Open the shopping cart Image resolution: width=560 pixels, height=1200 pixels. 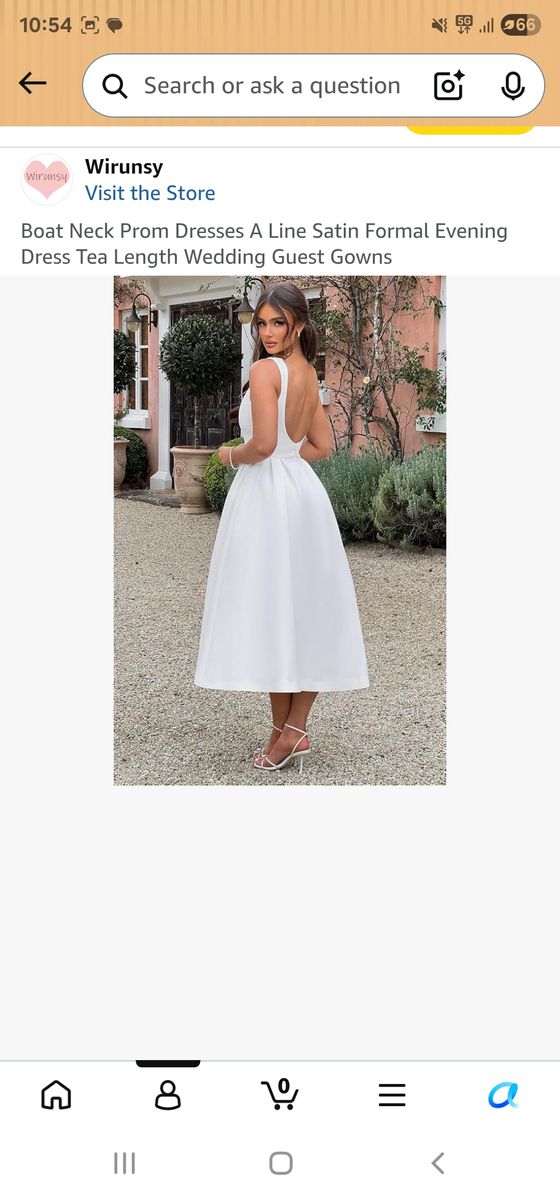pyautogui.click(x=280, y=1094)
